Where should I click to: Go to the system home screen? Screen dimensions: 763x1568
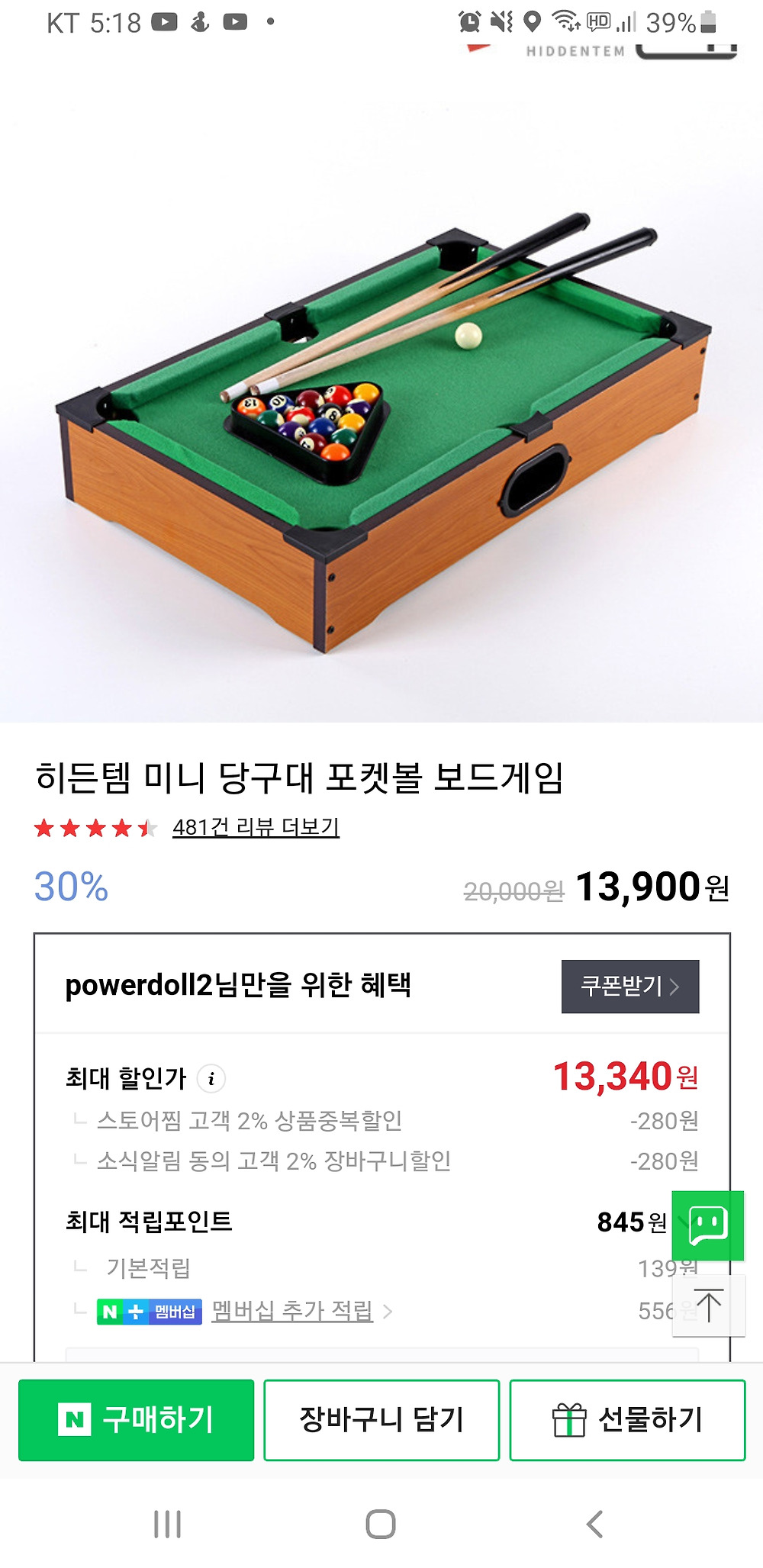point(381,1524)
